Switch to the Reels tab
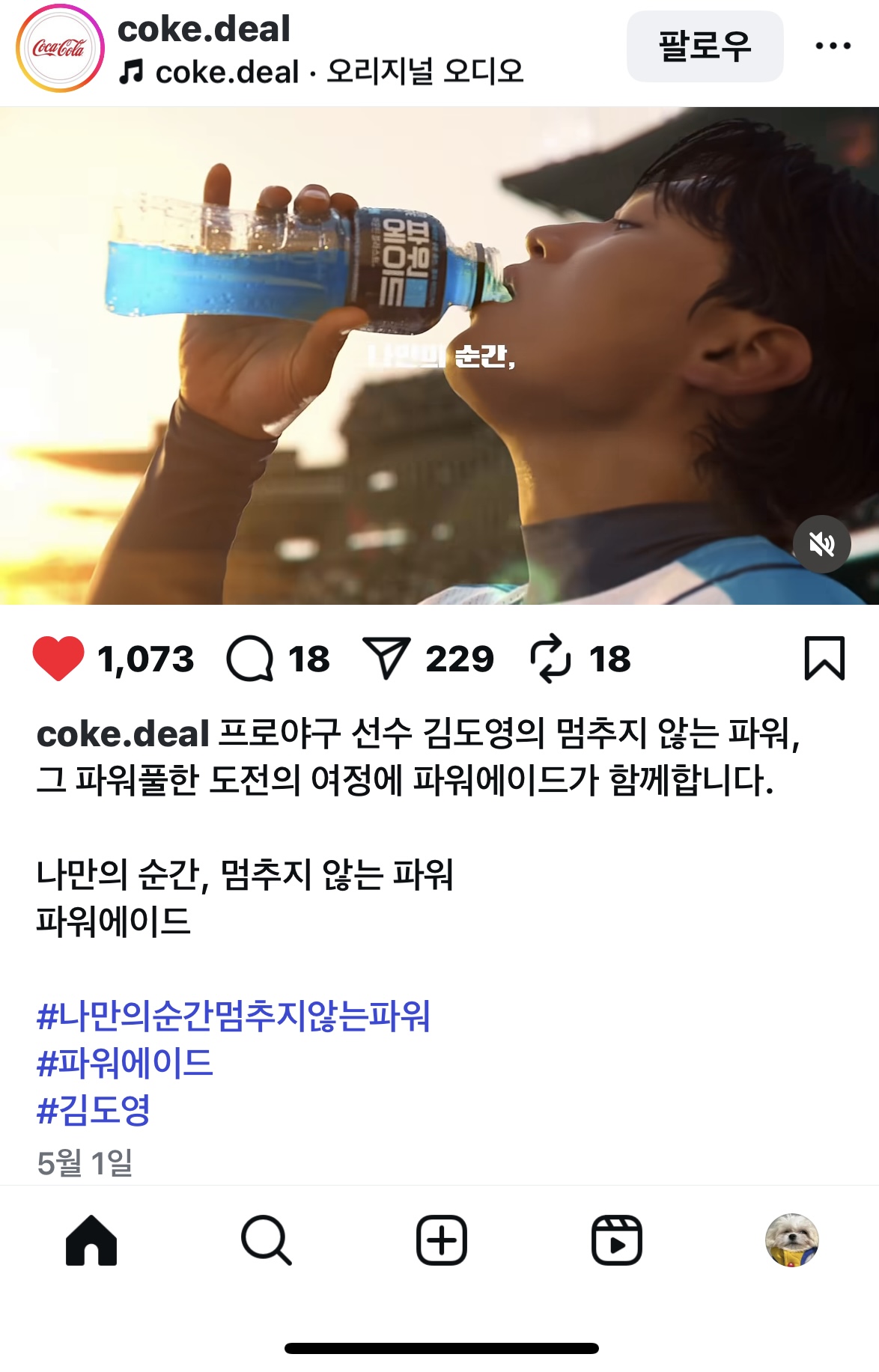The height and width of the screenshot is (1372, 879). coord(616,1240)
